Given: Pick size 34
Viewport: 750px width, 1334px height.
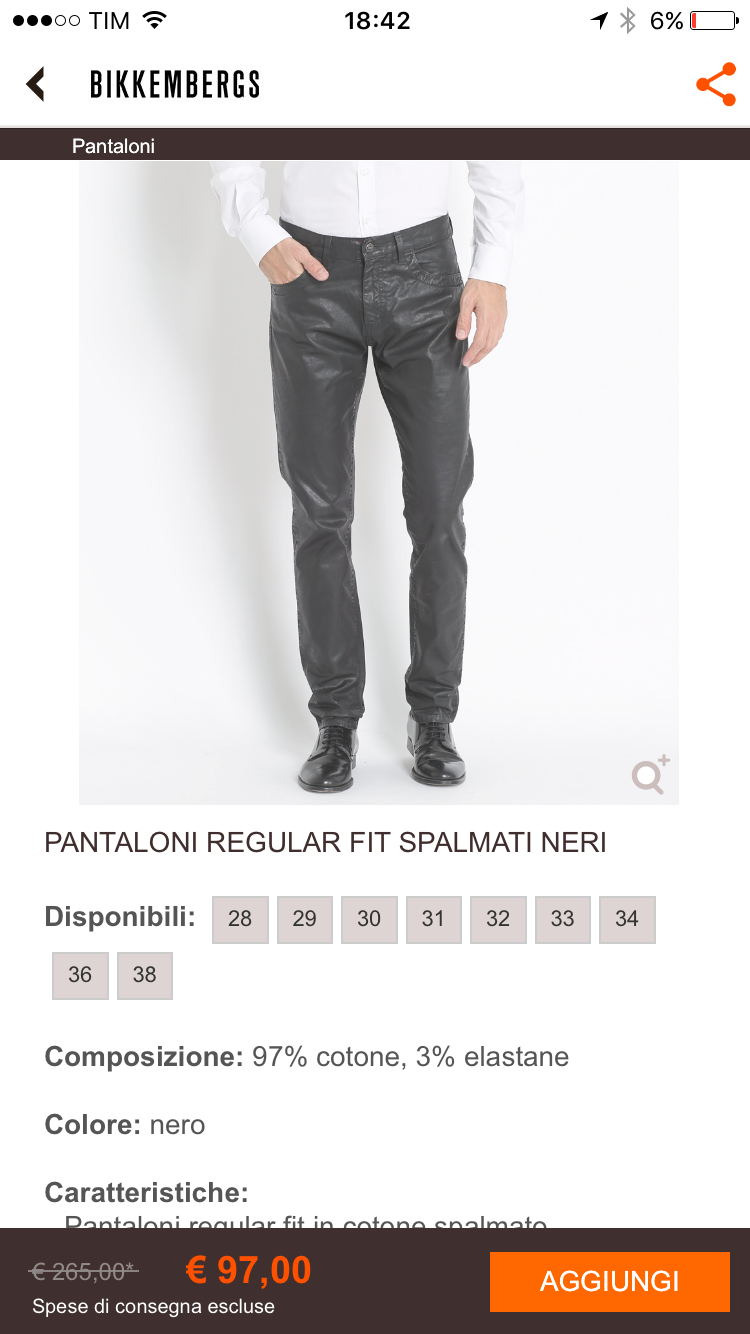Looking at the screenshot, I should tap(627, 919).
